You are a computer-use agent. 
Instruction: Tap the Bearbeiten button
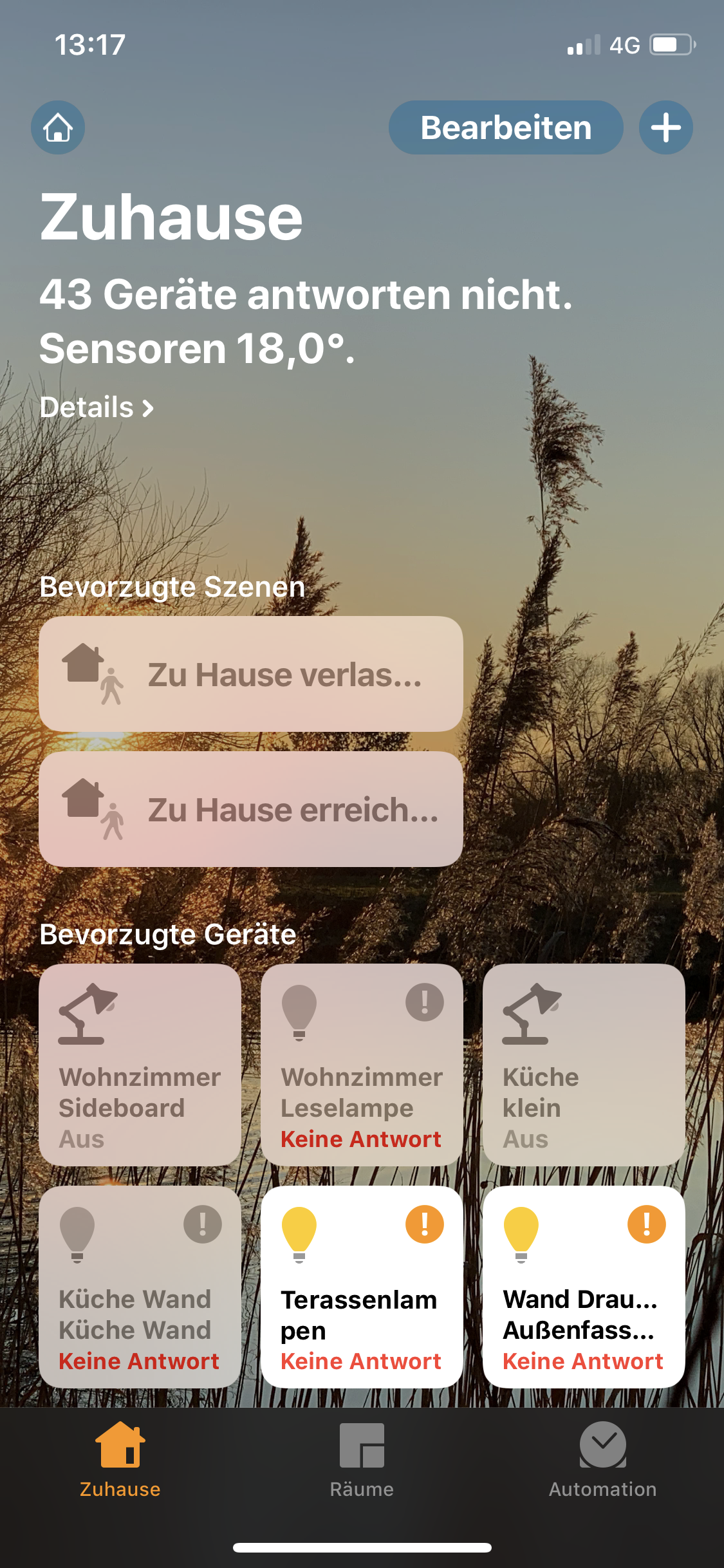[505, 127]
